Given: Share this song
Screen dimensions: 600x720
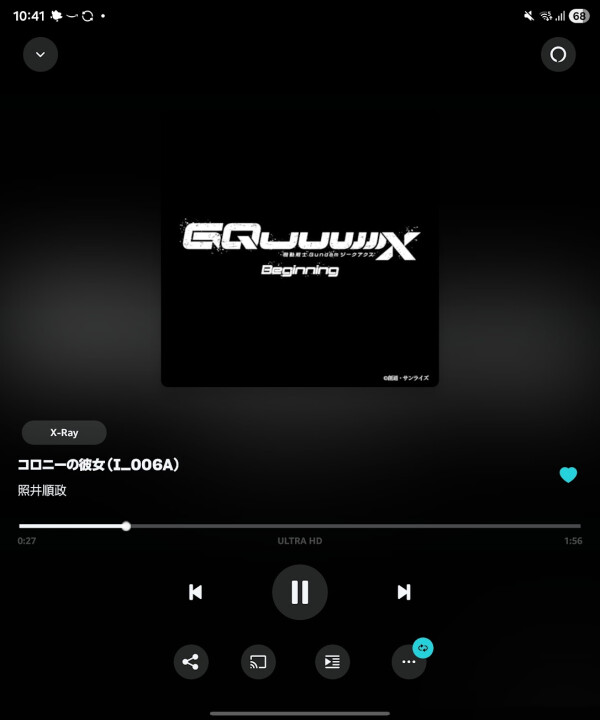Looking at the screenshot, I should pyautogui.click(x=191, y=662).
